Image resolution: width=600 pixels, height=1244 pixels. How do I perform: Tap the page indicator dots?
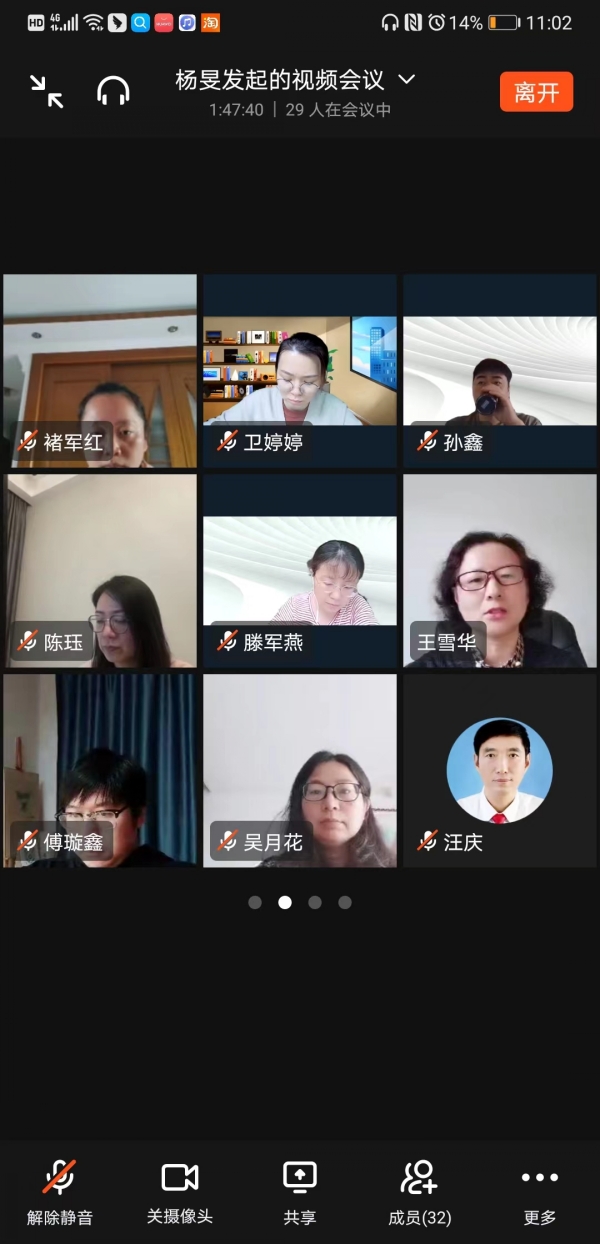coord(300,902)
